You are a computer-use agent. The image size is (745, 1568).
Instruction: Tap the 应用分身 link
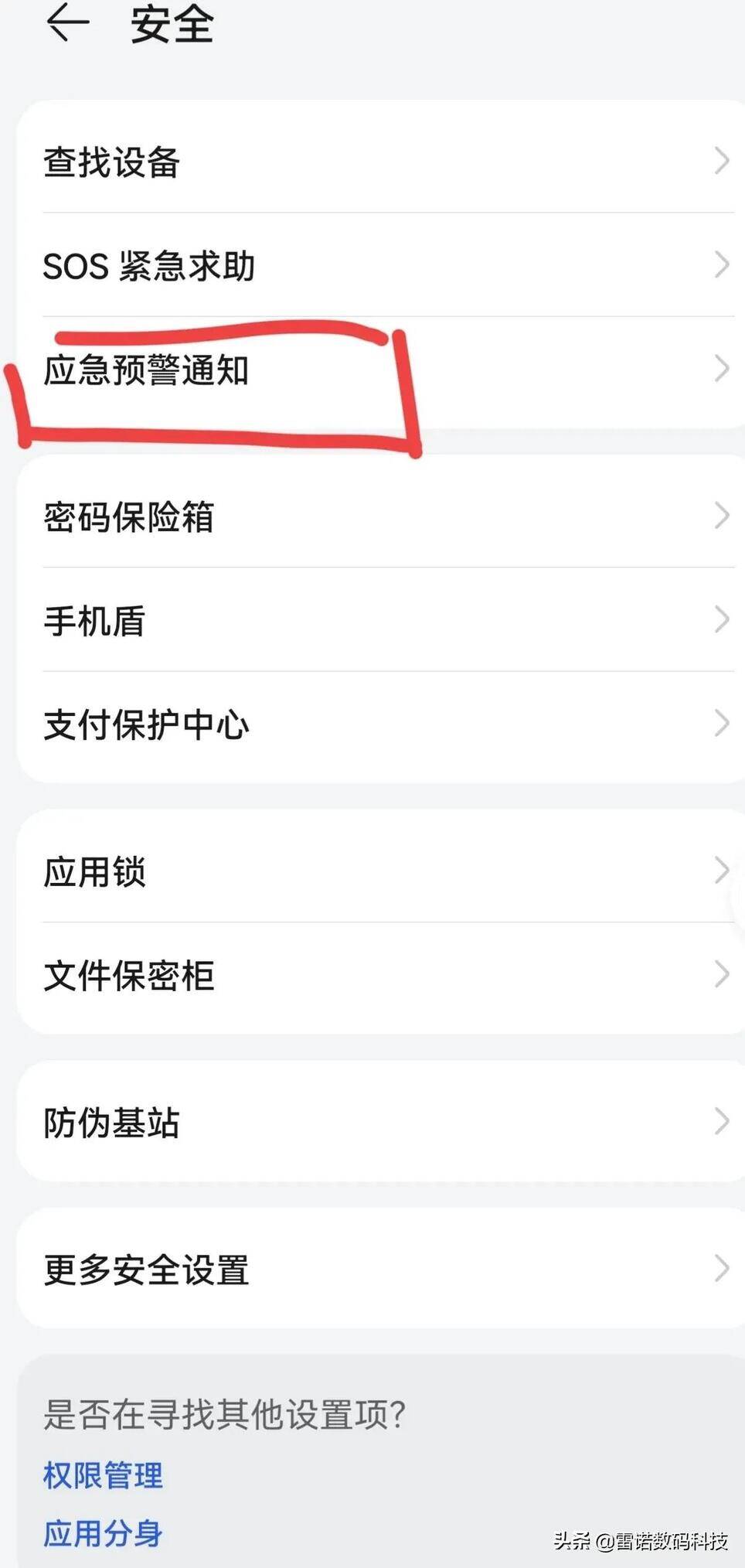click(103, 1532)
